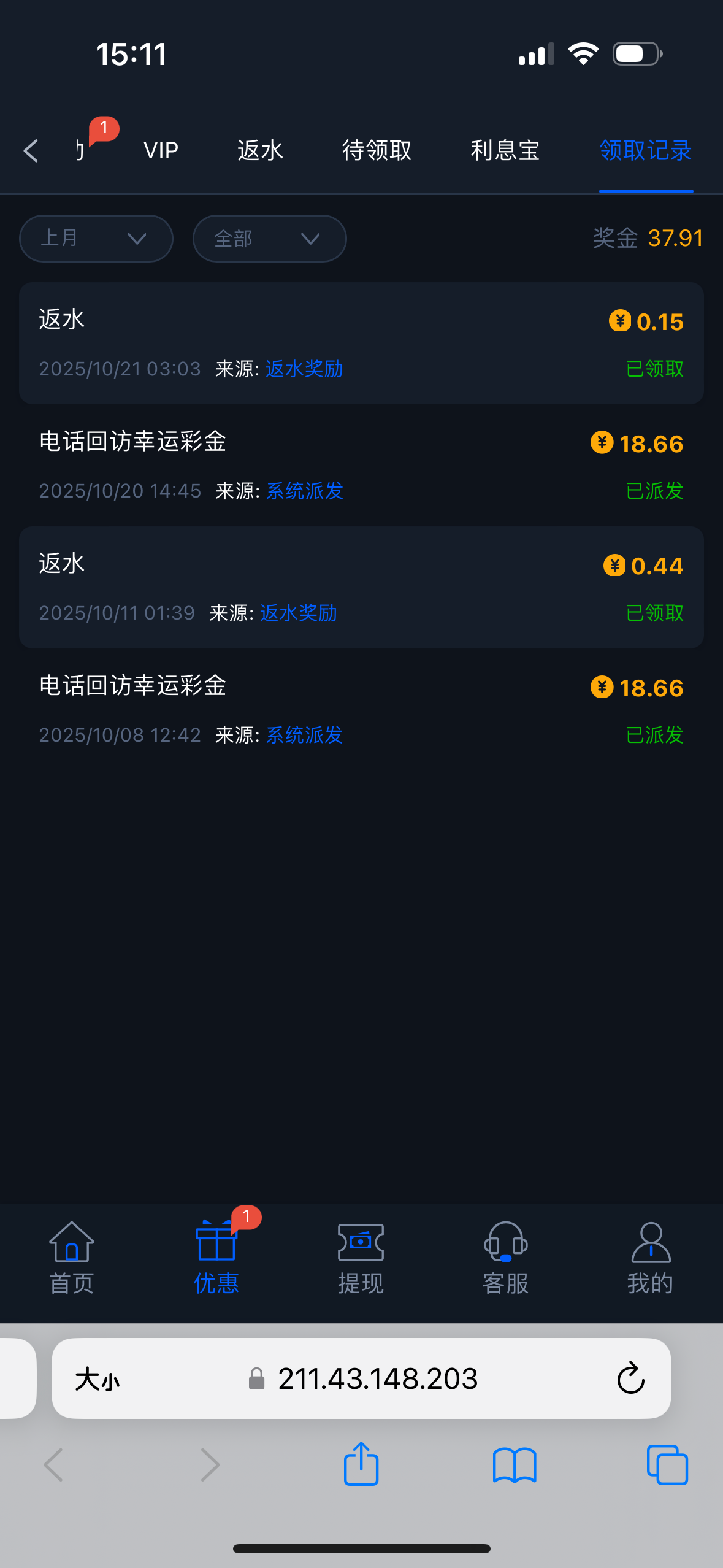
Task: Open the 优惠 tab in bottom navigation
Action: 216,1258
